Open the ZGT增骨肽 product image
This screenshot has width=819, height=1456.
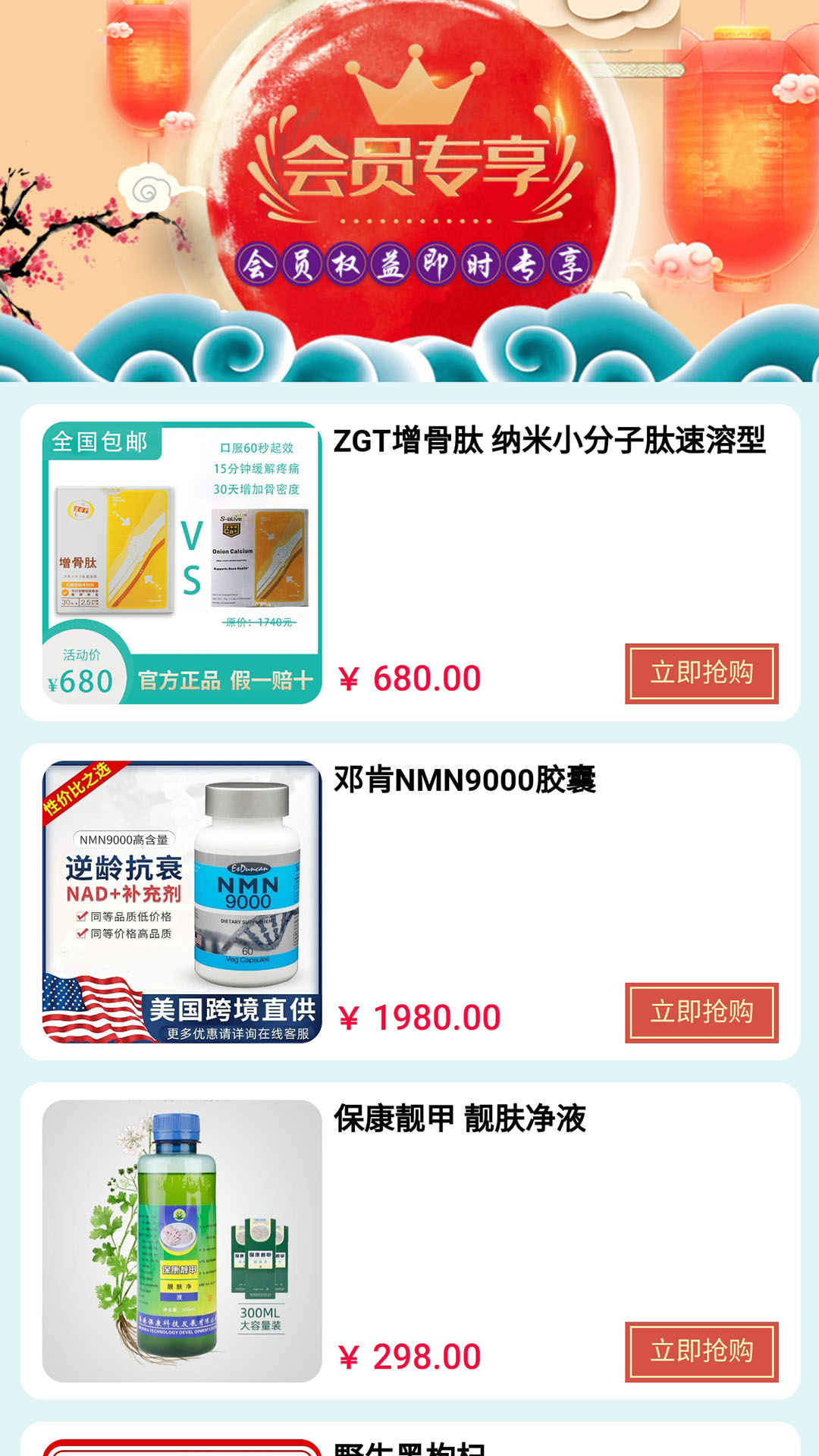pyautogui.click(x=182, y=563)
